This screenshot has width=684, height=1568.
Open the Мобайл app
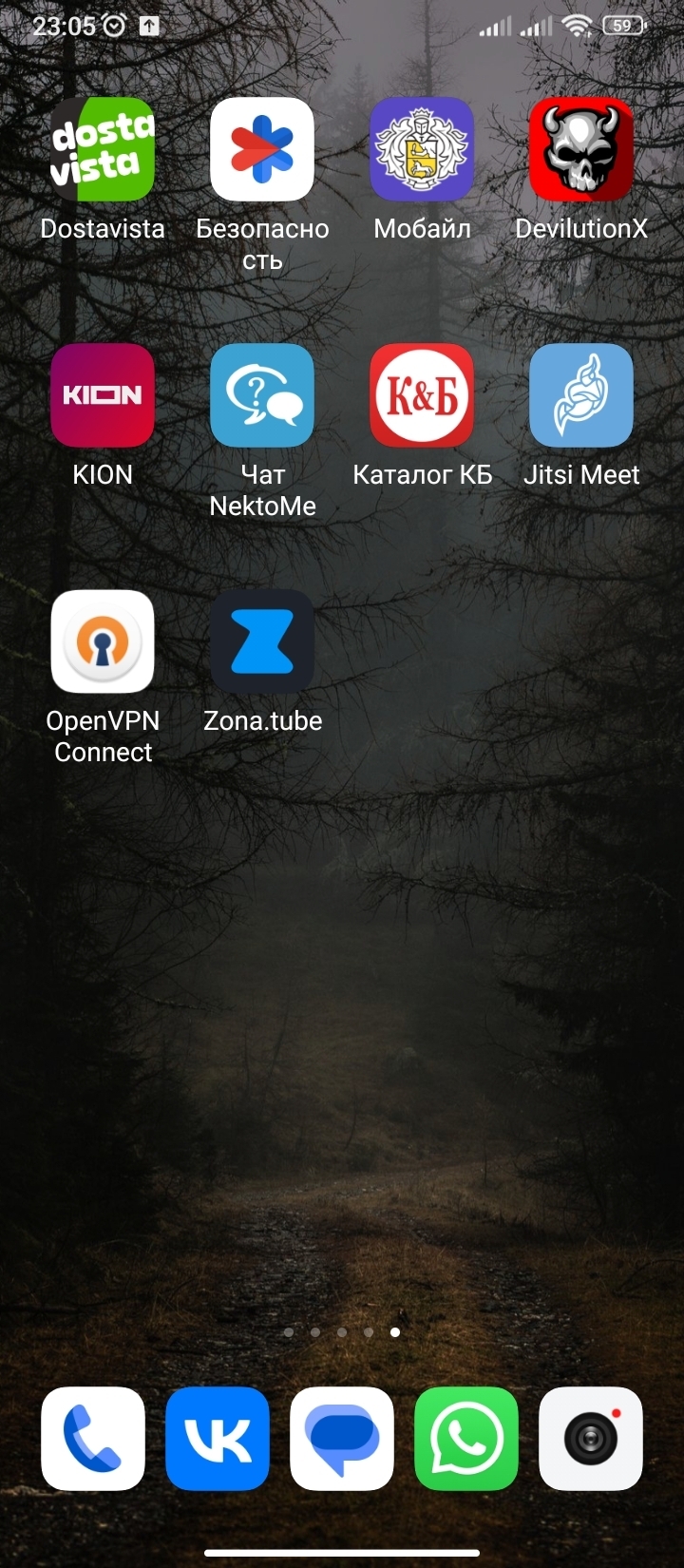pos(422,149)
